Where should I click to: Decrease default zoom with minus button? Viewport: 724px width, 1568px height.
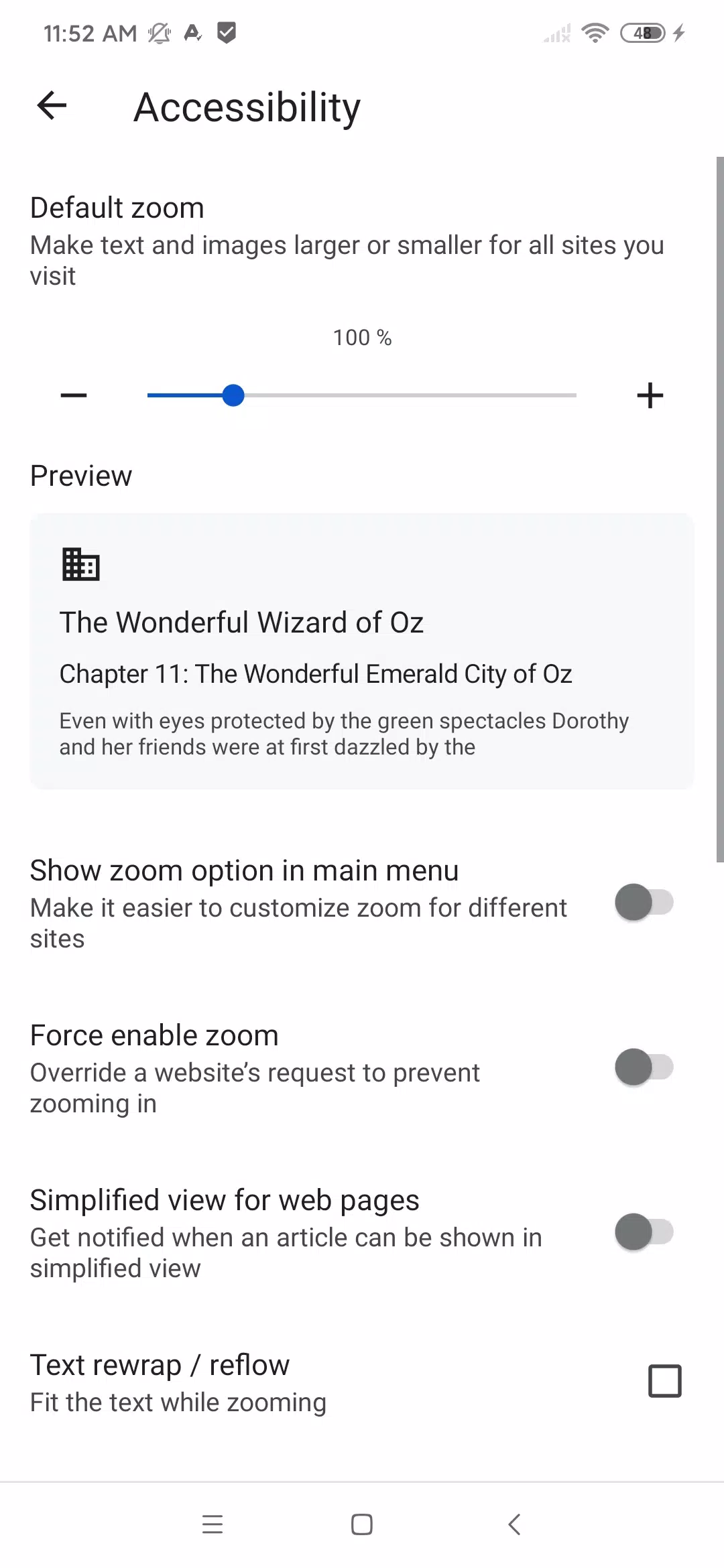point(74,395)
